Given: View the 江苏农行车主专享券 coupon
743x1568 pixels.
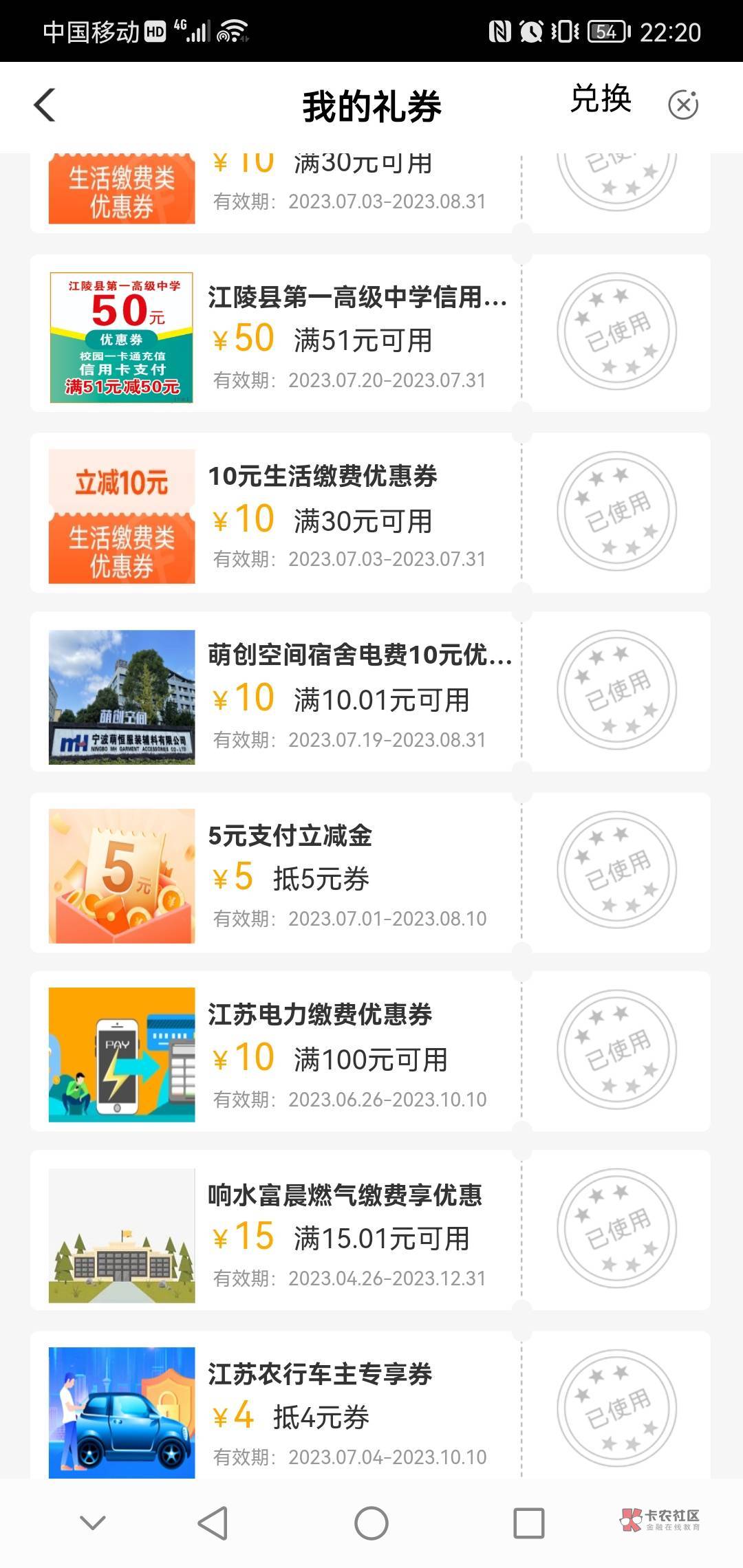Looking at the screenshot, I should 320,1374.
